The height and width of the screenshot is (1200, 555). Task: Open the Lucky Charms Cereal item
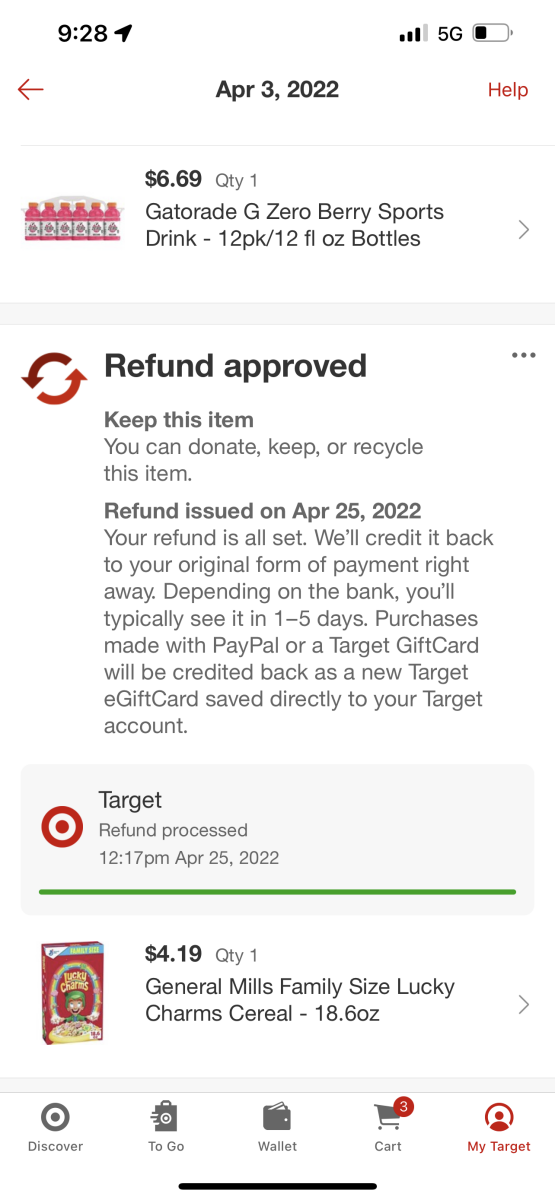pos(277,989)
